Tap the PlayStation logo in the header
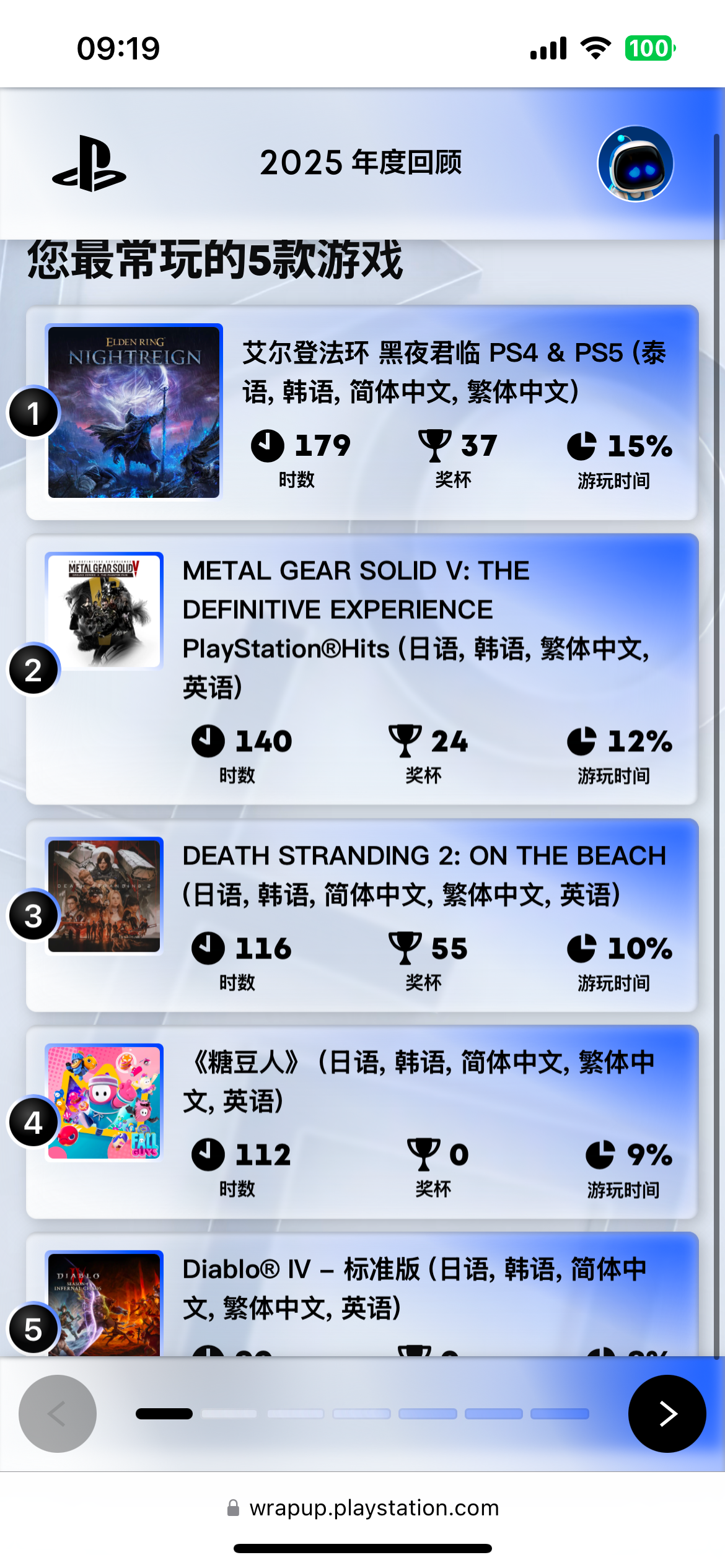725x1568 pixels. pyautogui.click(x=89, y=163)
